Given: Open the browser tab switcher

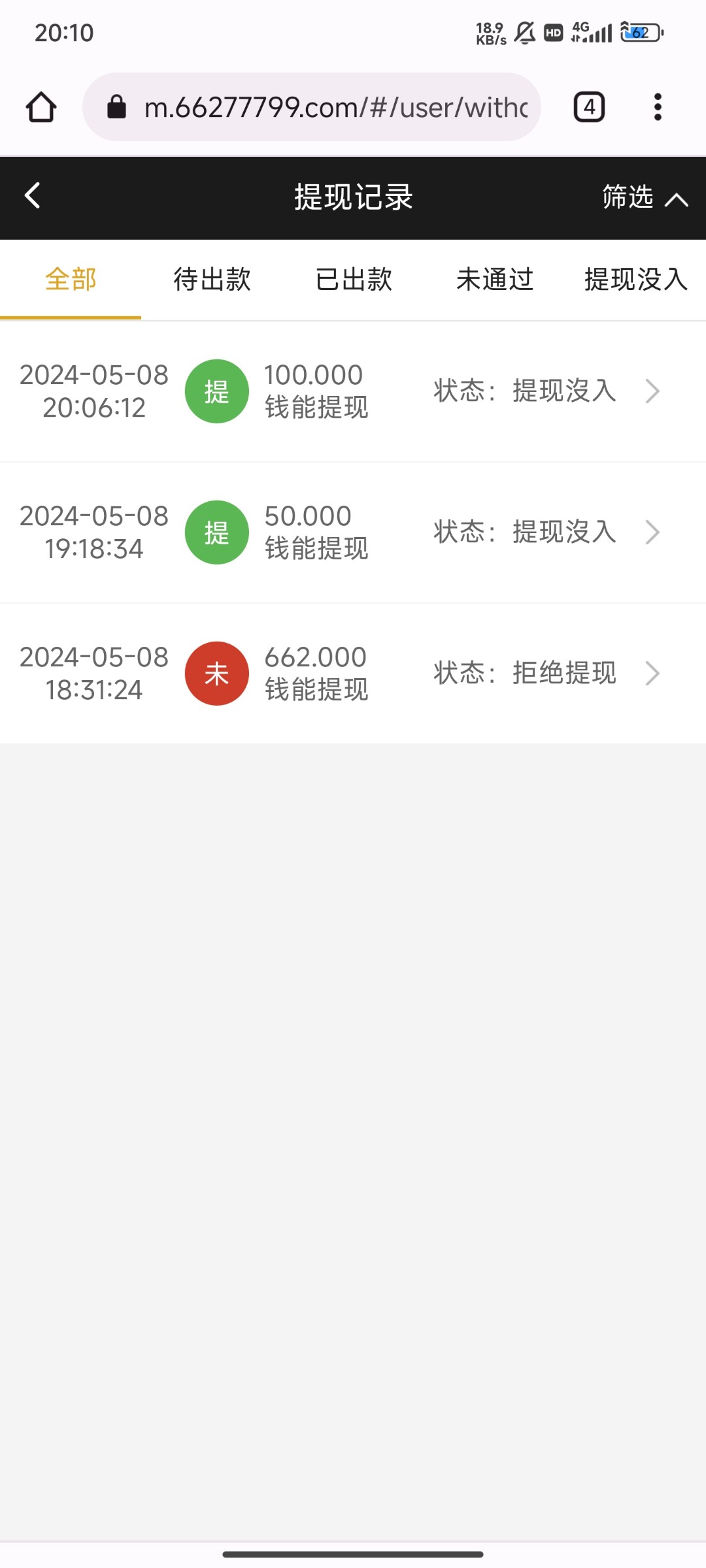Looking at the screenshot, I should pos(589,107).
